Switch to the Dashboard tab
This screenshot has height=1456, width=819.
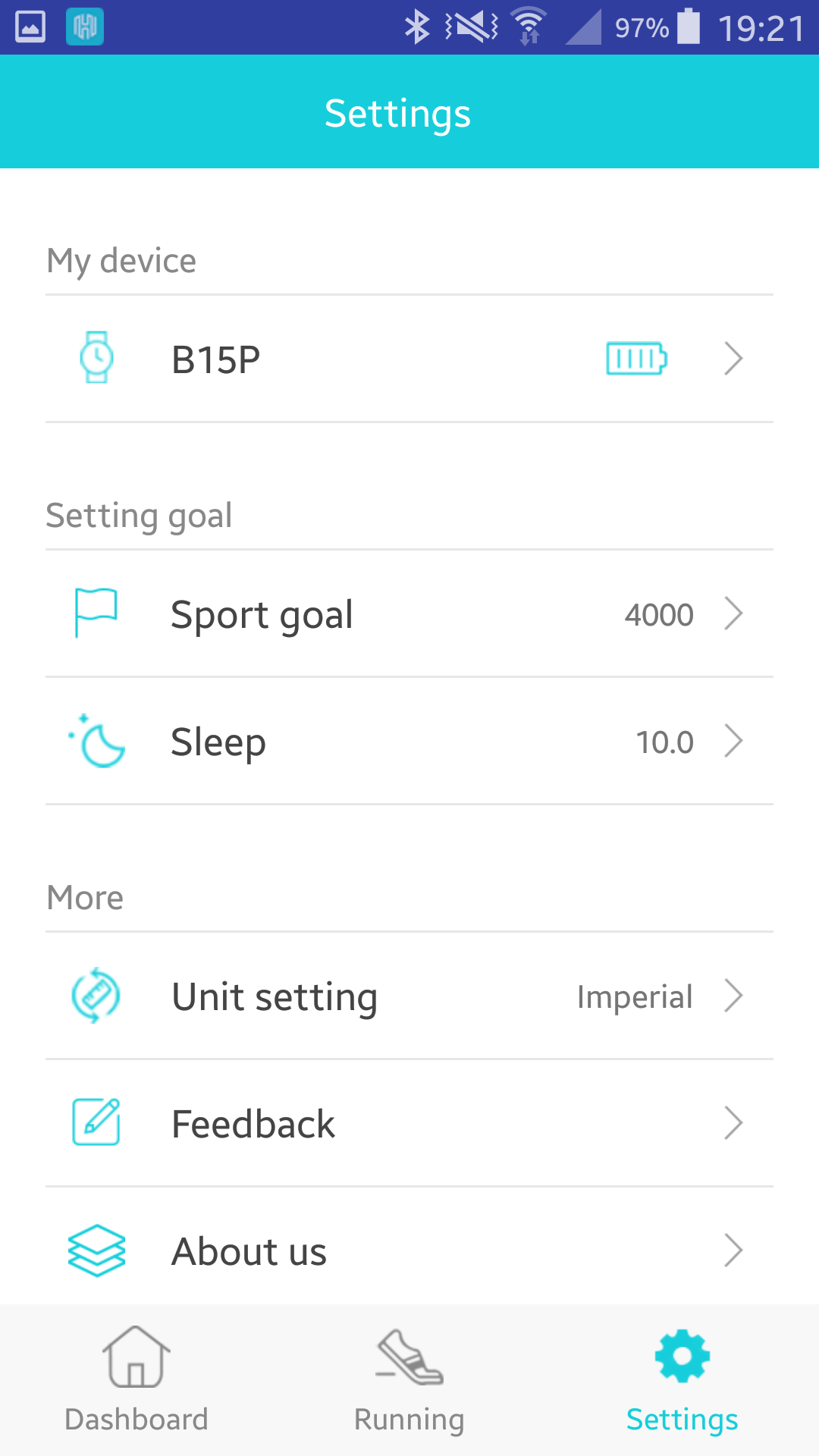[136, 1380]
